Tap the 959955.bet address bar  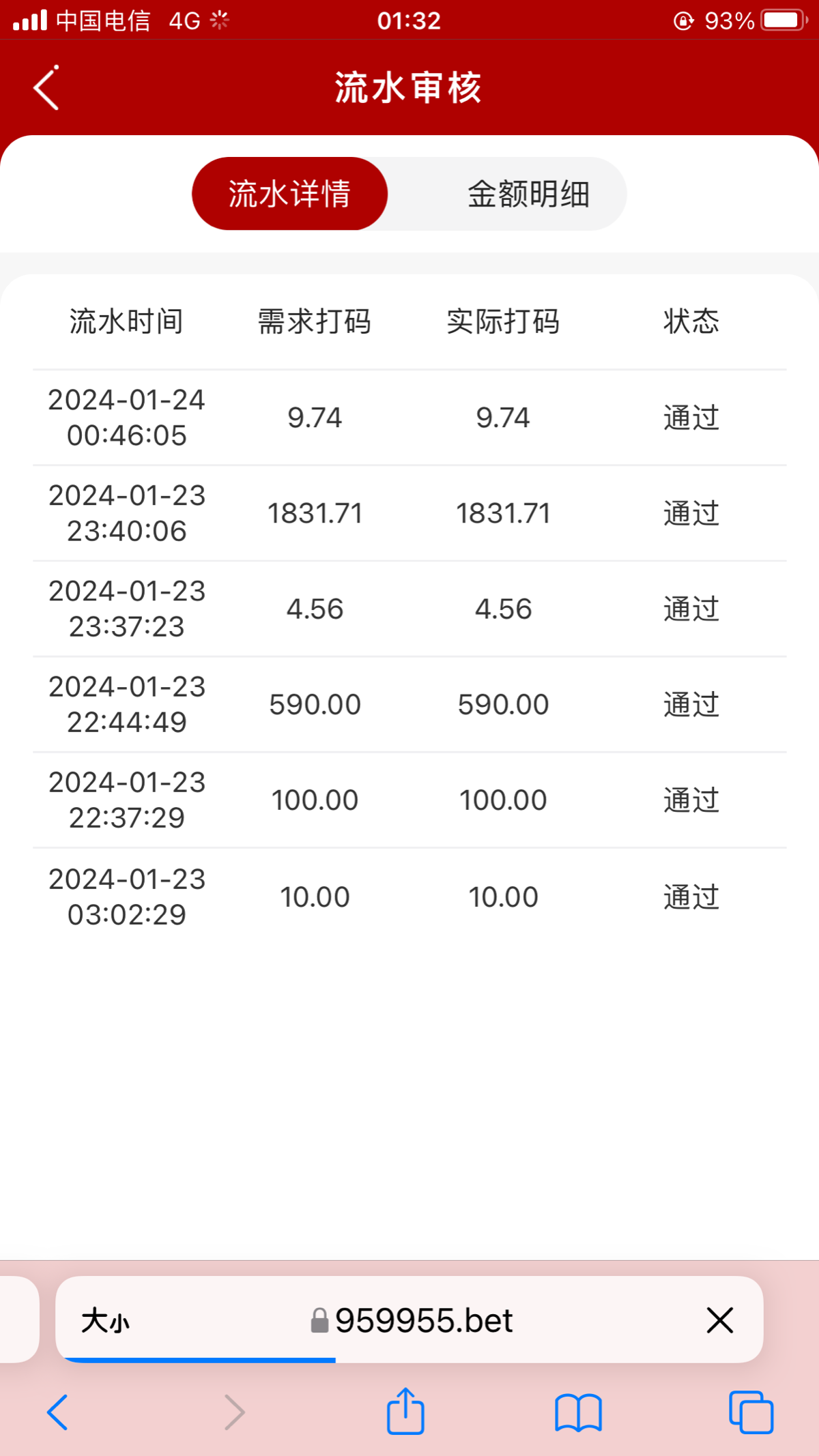coord(423,1321)
